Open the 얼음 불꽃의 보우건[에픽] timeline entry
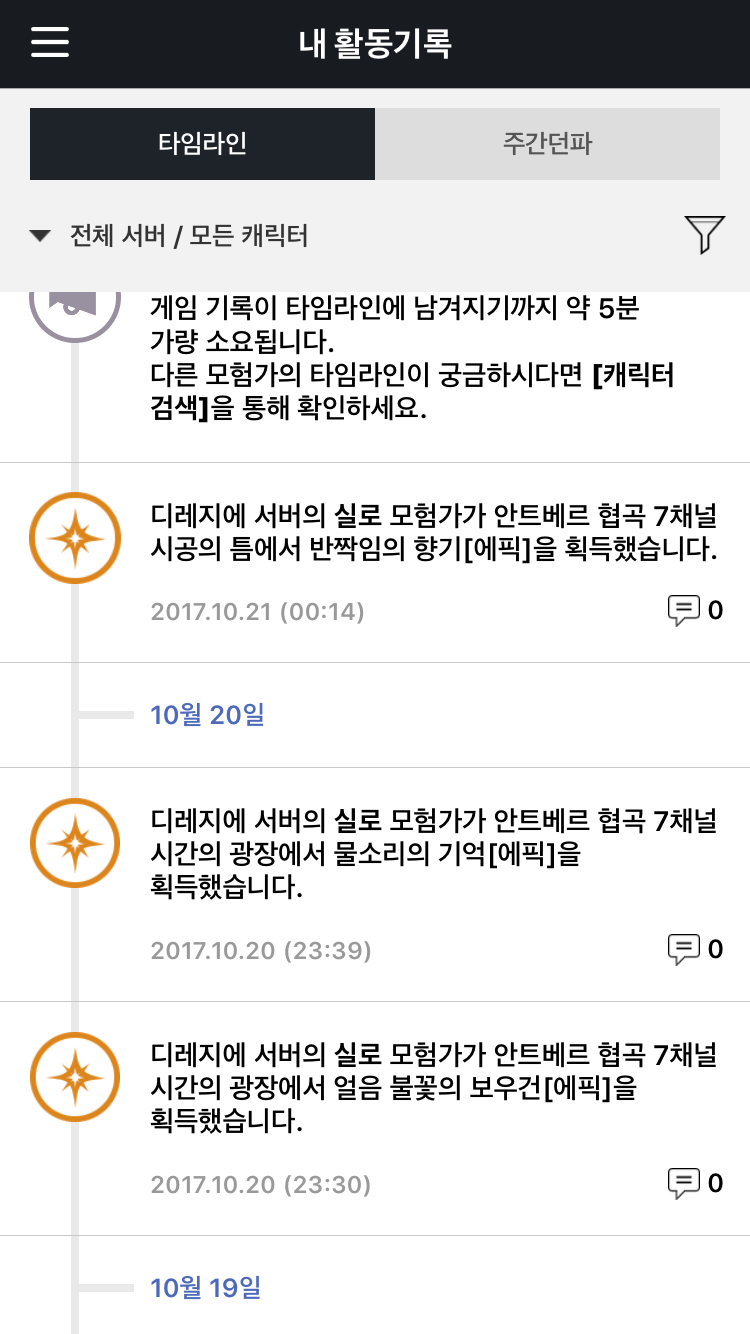The width and height of the screenshot is (750, 1334). tap(434, 1088)
